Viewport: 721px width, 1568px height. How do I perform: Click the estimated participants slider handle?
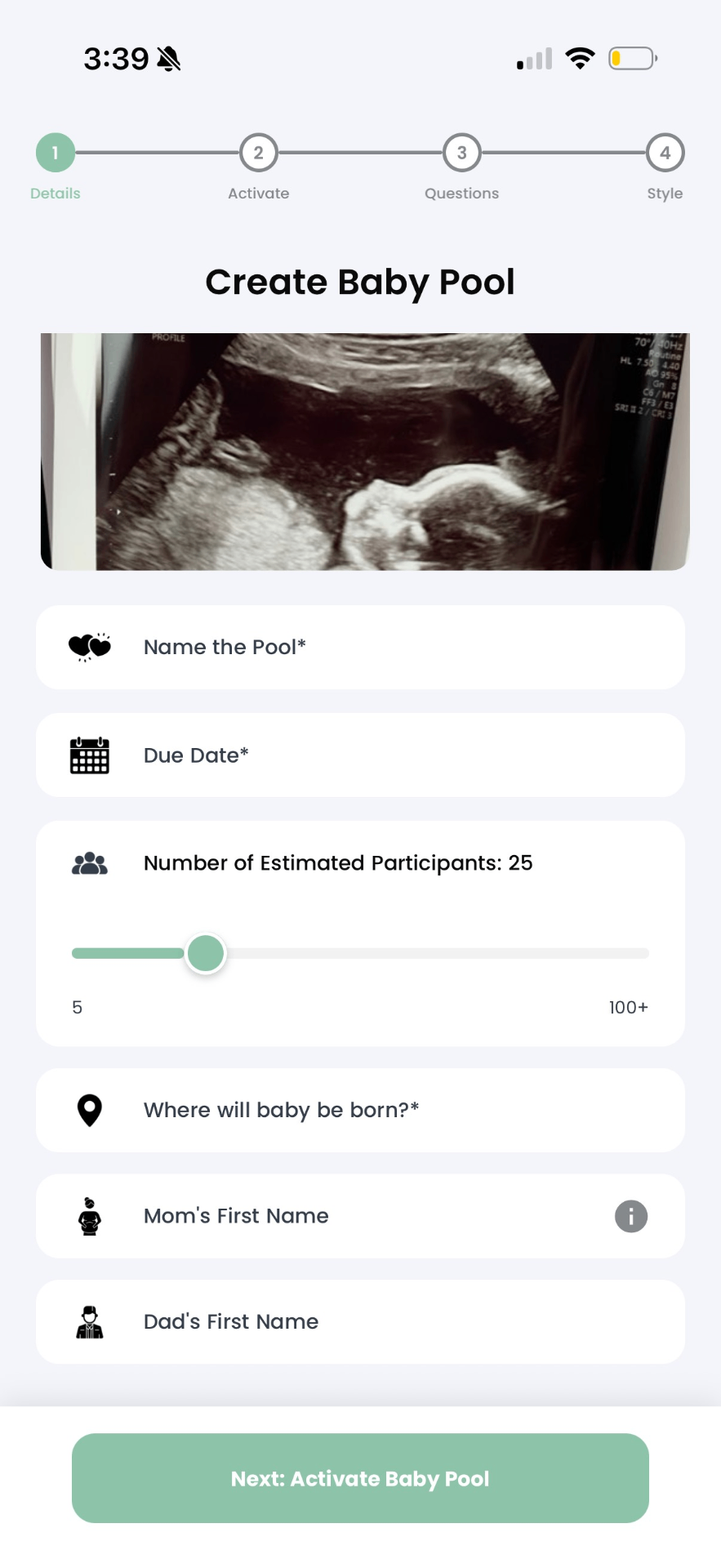(205, 952)
